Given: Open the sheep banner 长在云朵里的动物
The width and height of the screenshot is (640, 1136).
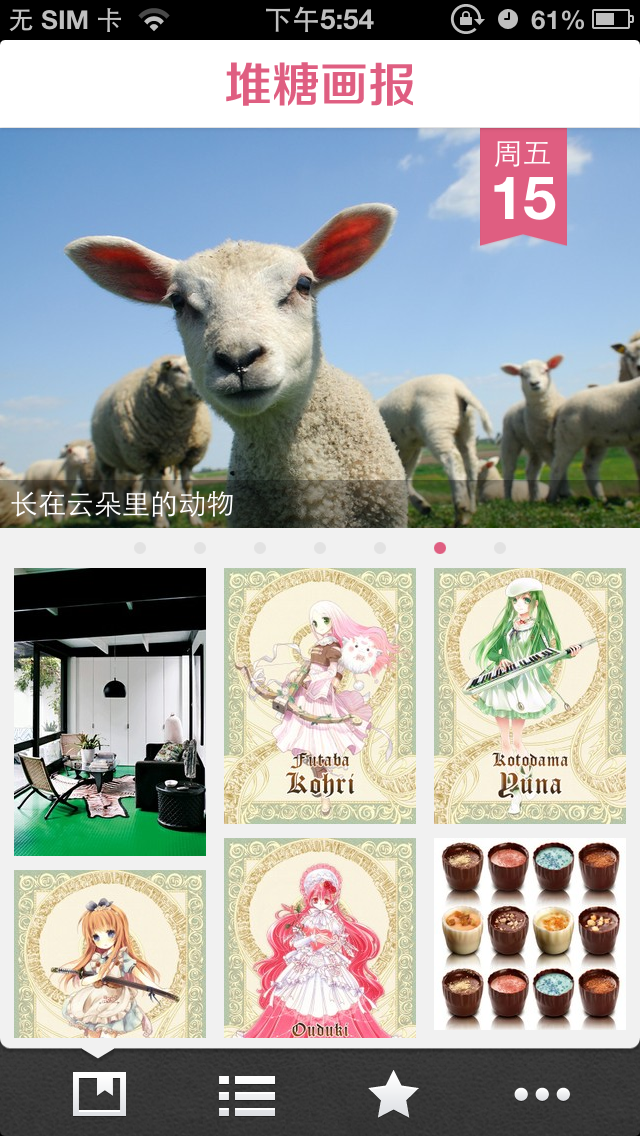Looking at the screenshot, I should [x=320, y=327].
